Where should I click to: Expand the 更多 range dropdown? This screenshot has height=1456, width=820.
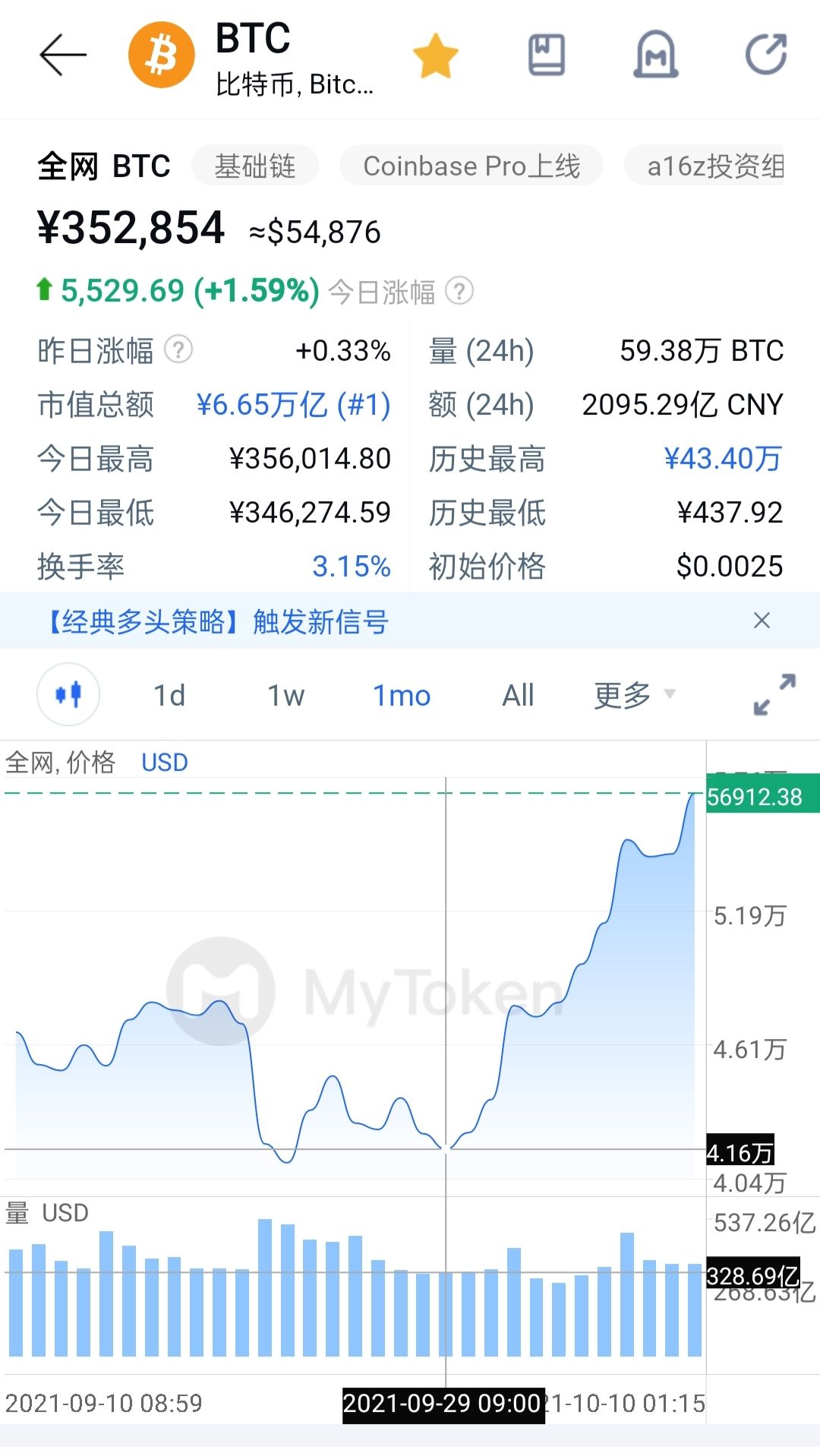click(634, 695)
